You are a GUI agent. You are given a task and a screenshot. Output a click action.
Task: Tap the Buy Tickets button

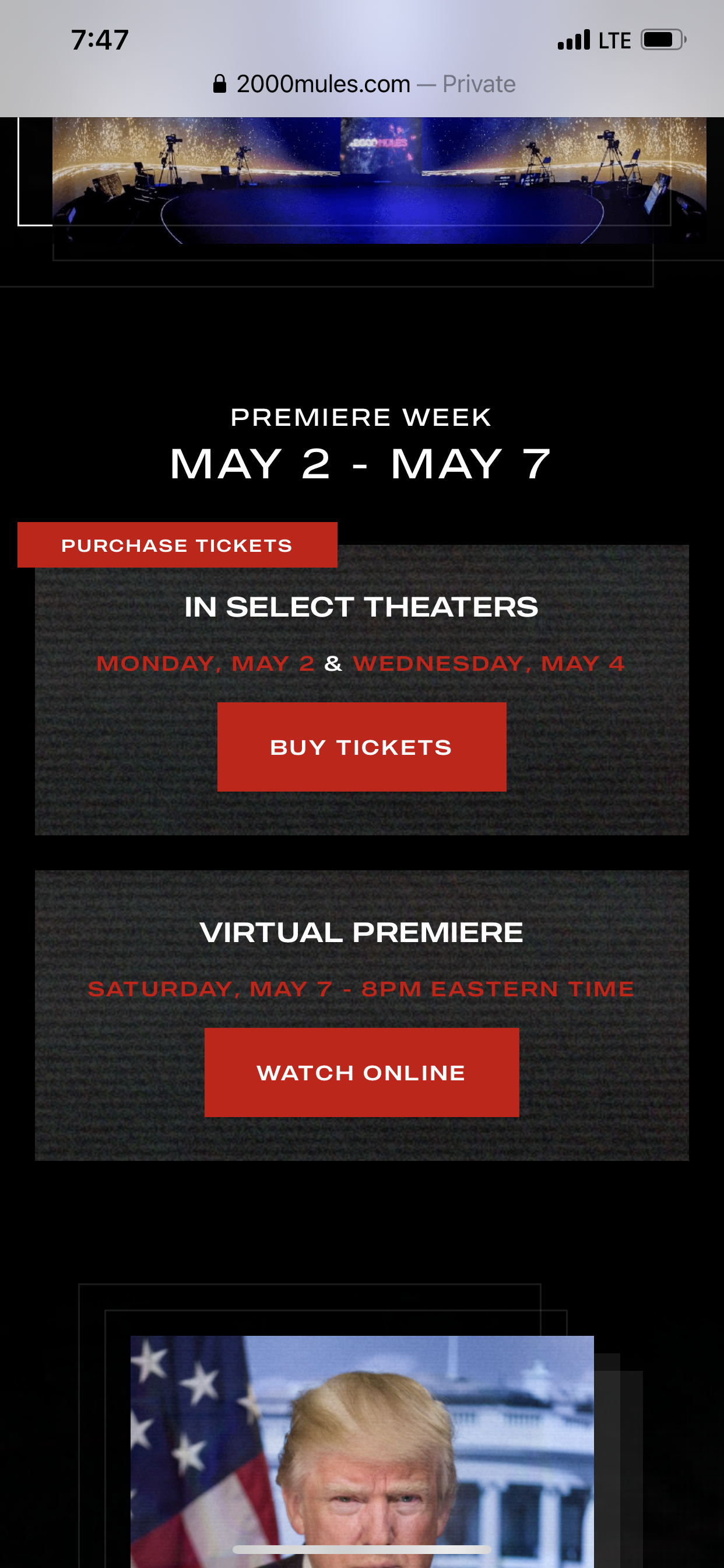361,747
